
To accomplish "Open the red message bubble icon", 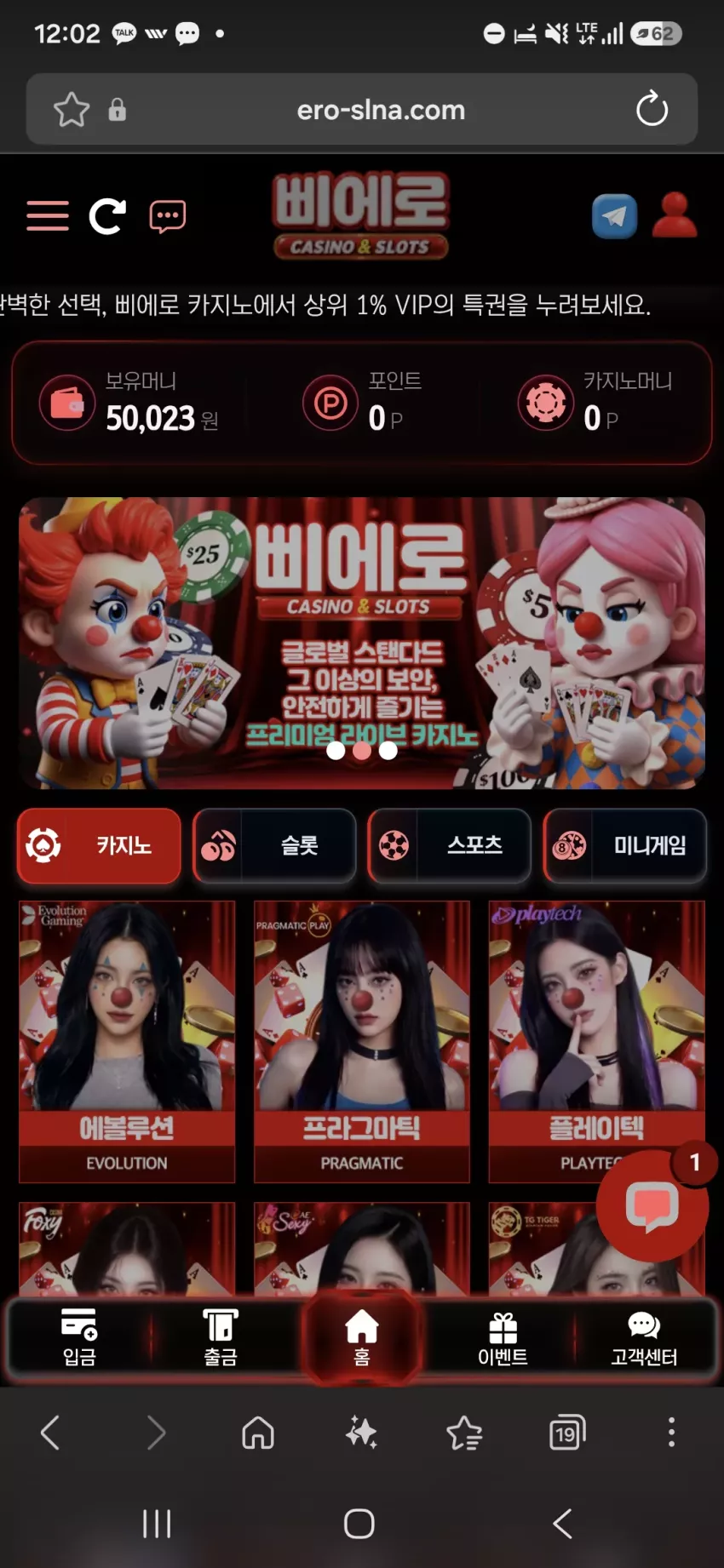I will click(x=168, y=216).
